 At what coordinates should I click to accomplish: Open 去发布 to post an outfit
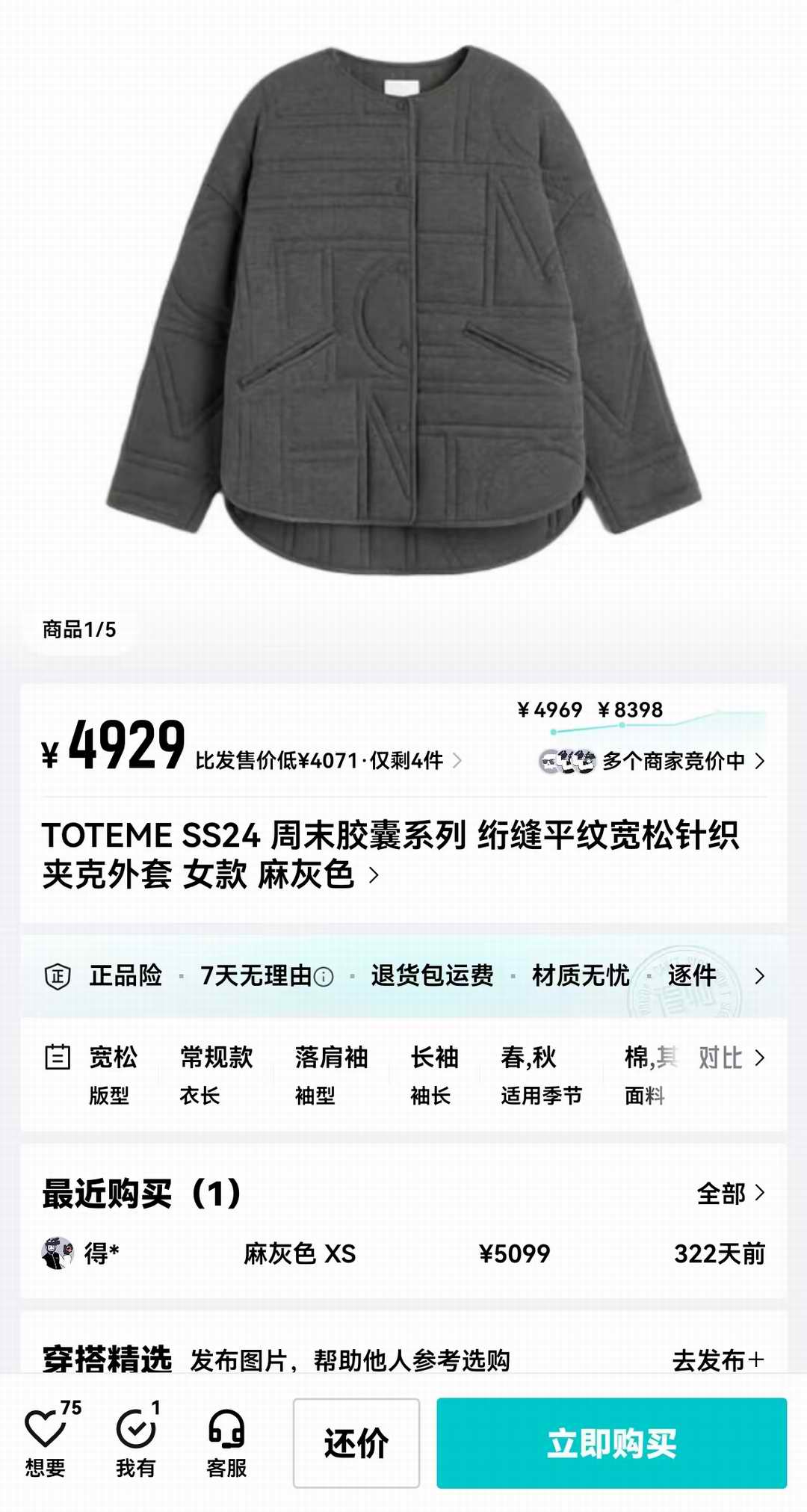(x=717, y=1360)
